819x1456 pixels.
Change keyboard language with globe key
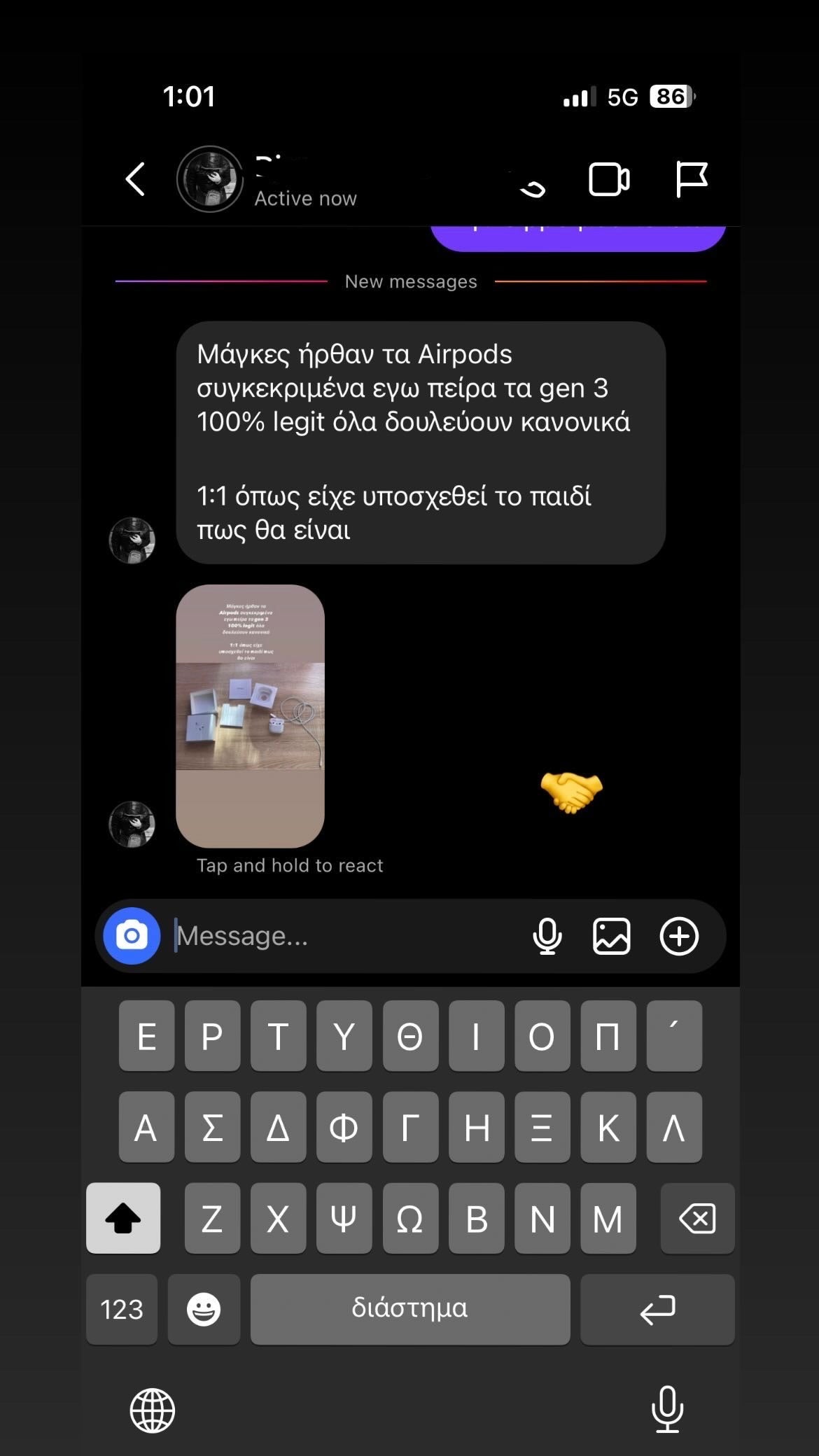point(153,1410)
